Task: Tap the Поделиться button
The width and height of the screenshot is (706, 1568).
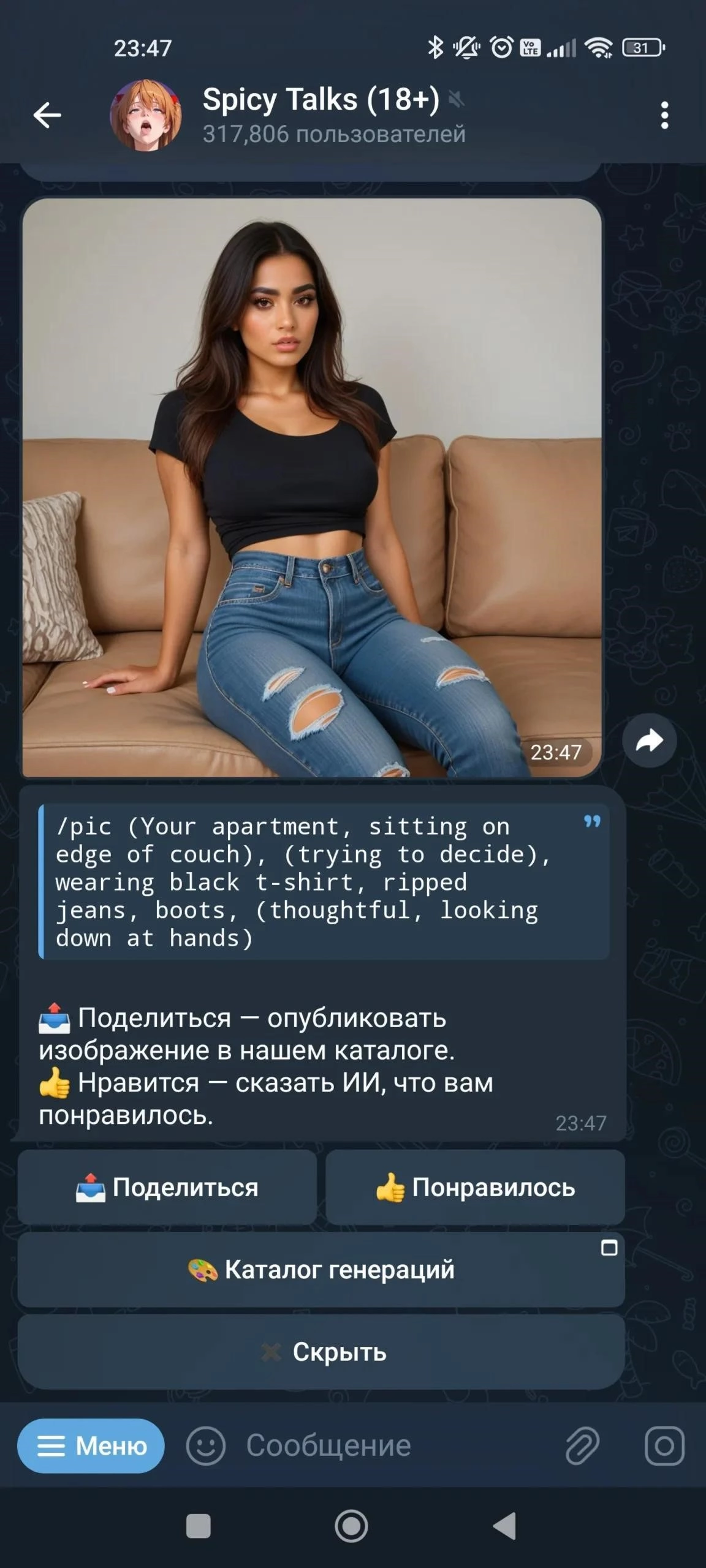Action: (x=167, y=1187)
